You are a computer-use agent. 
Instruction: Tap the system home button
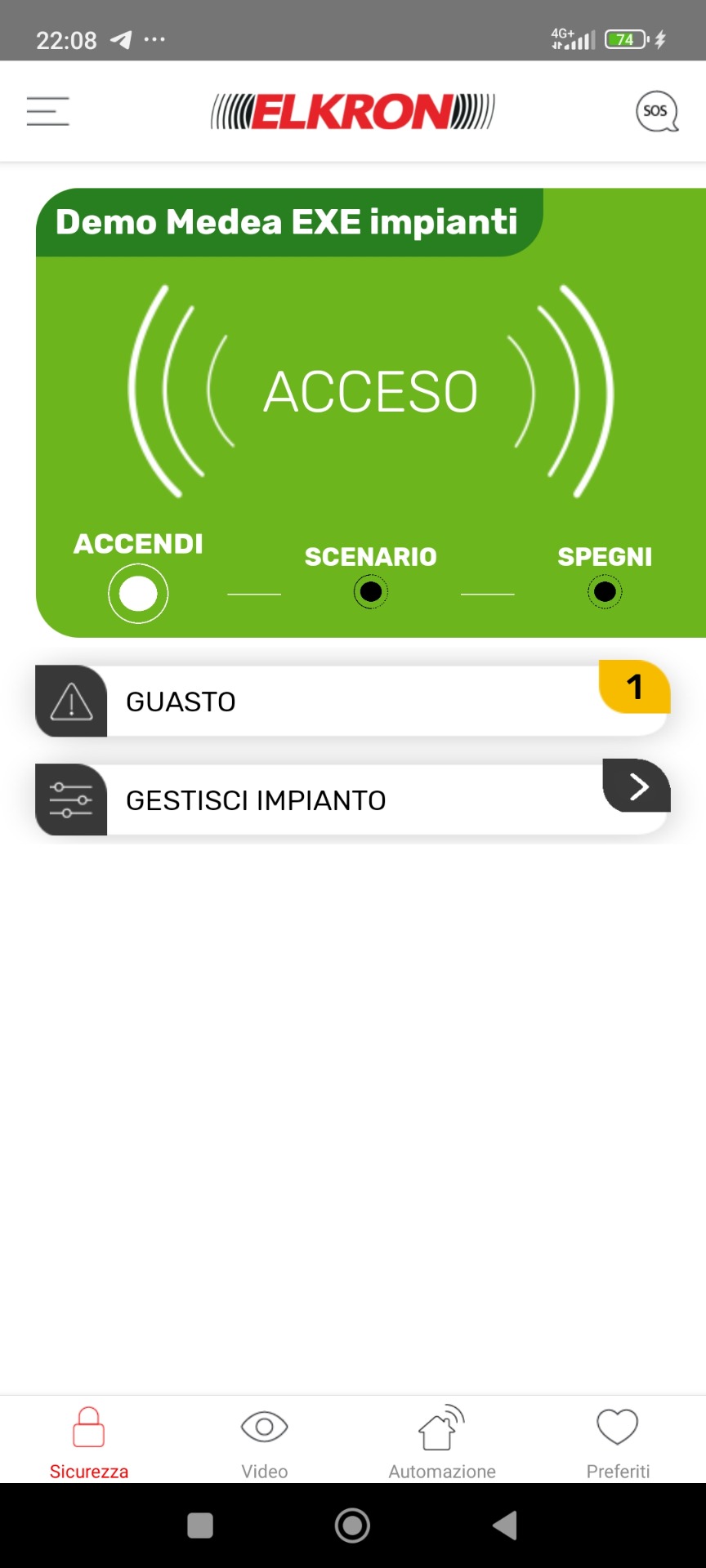(x=352, y=1525)
